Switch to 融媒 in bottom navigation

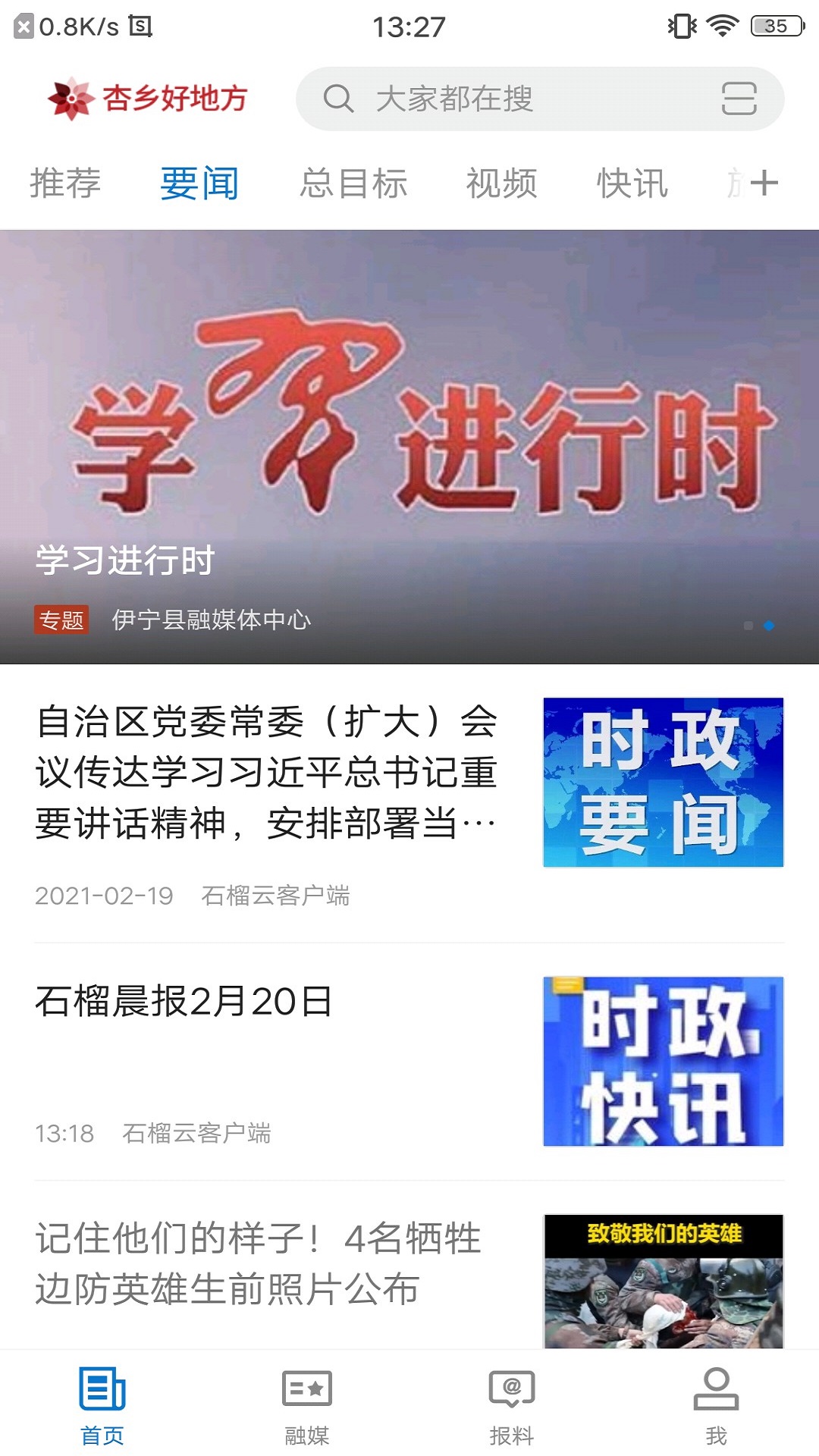(x=307, y=1406)
